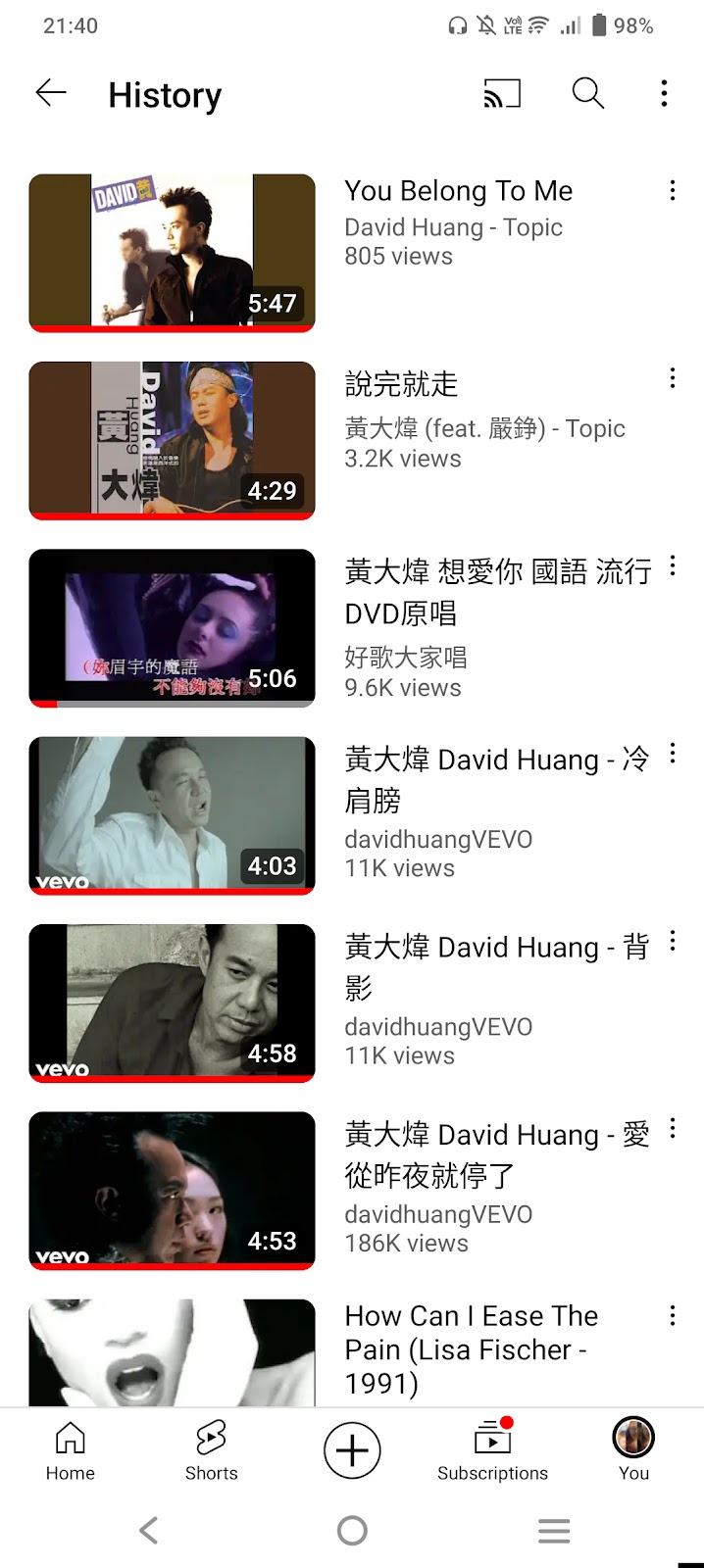The image size is (704, 1568).
Task: Open the cast to device icon
Action: (502, 94)
